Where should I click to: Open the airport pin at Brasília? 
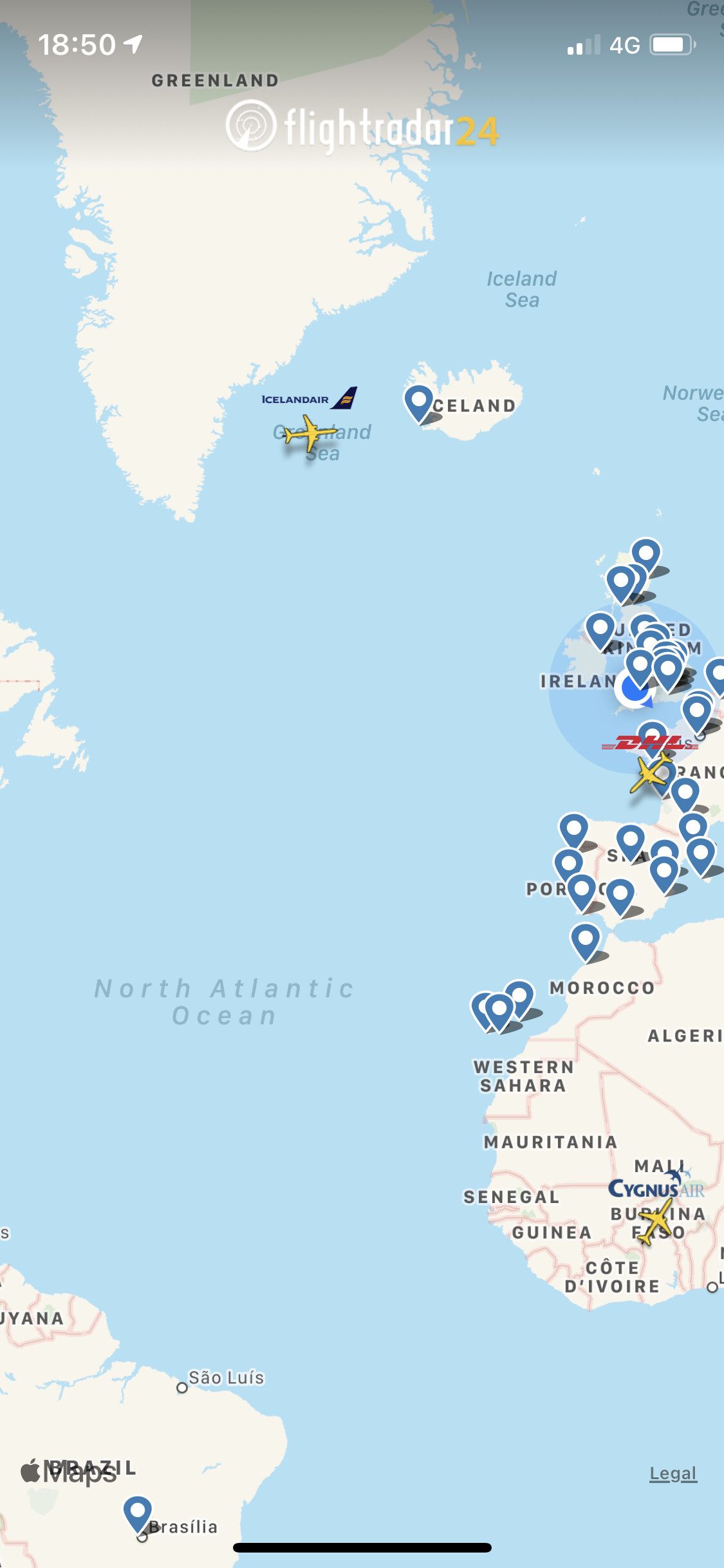pyautogui.click(x=138, y=1513)
